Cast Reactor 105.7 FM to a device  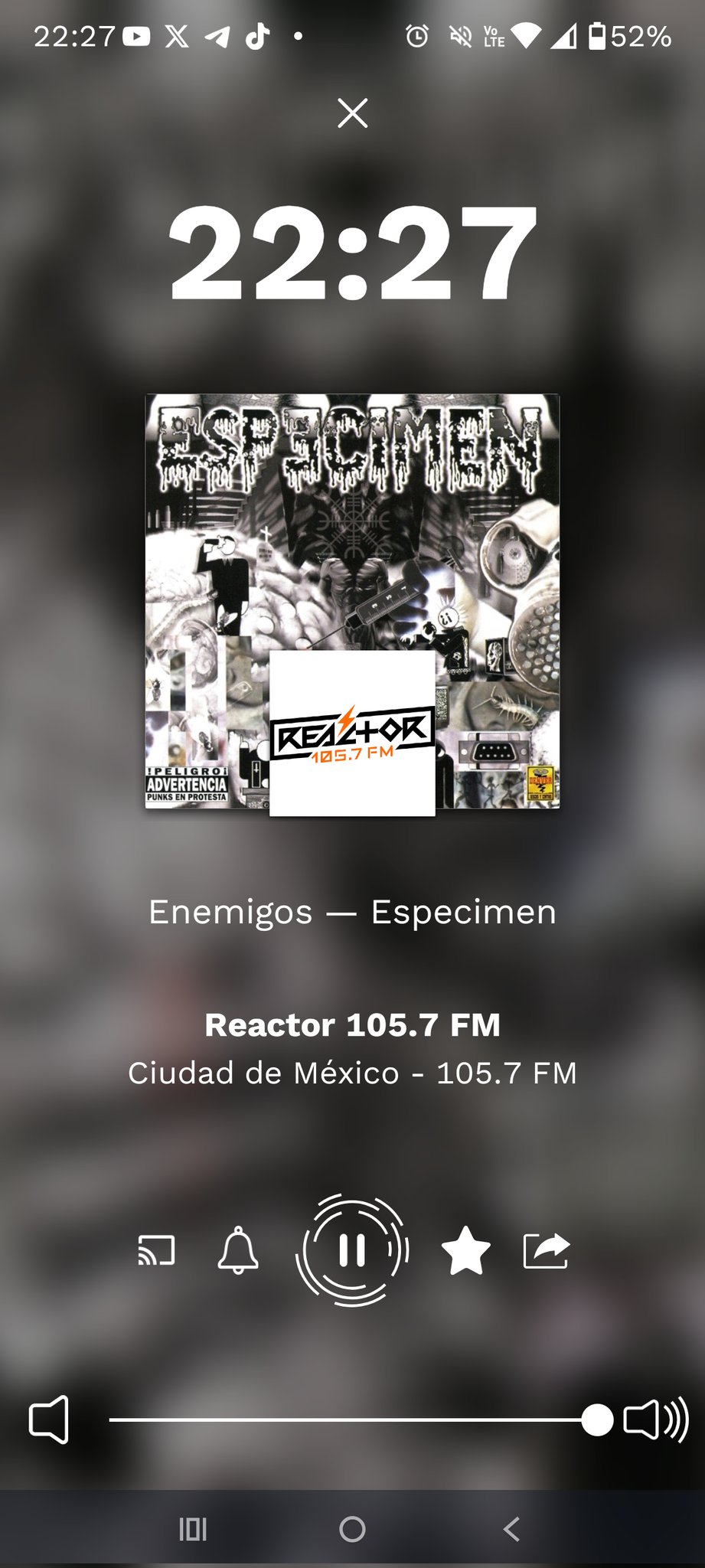156,1251
